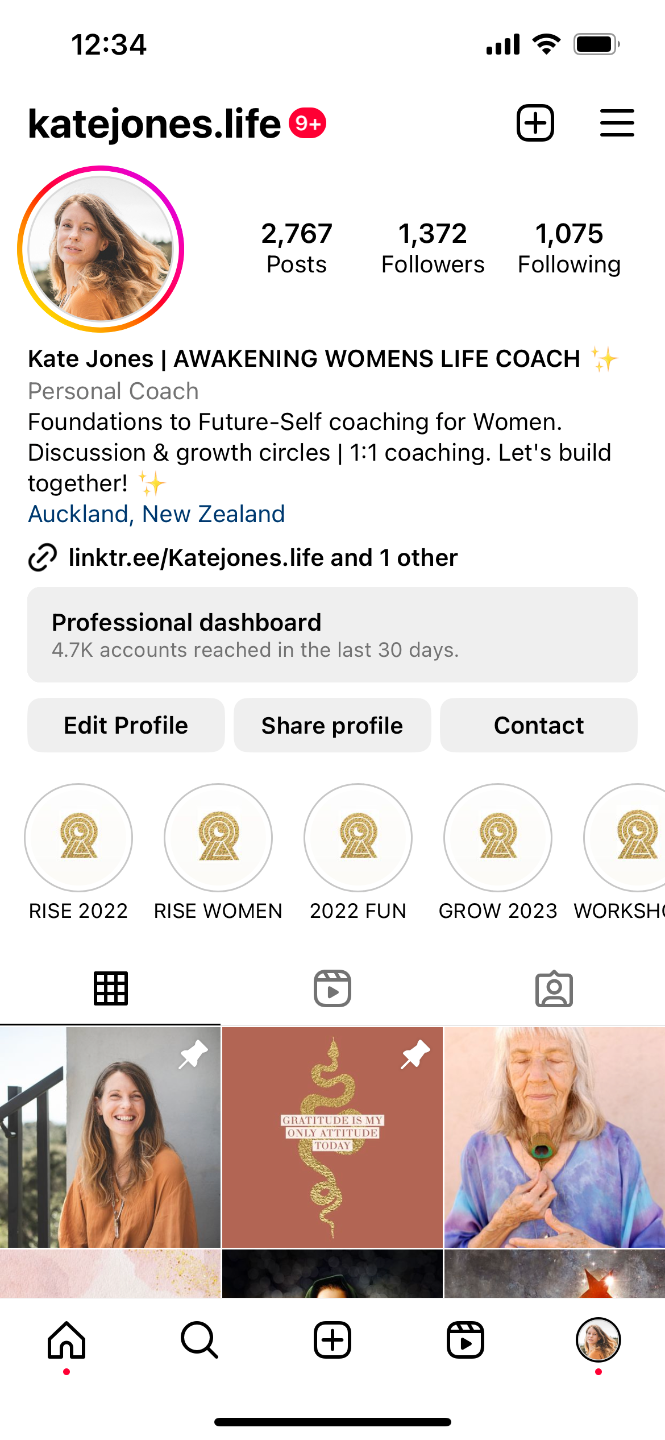Open the GROW 2023 highlight
The height and width of the screenshot is (1440, 665).
498,838
